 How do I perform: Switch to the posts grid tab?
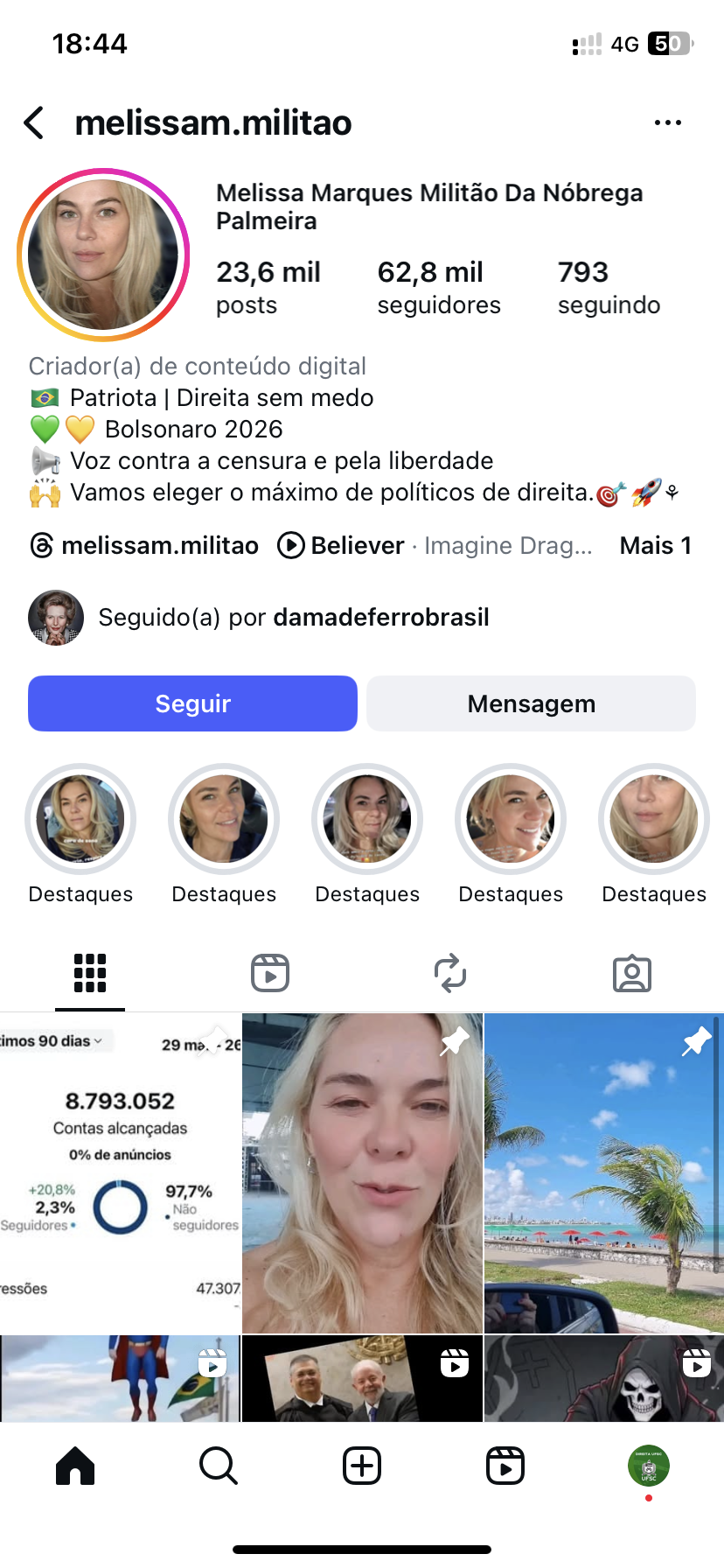click(x=90, y=973)
